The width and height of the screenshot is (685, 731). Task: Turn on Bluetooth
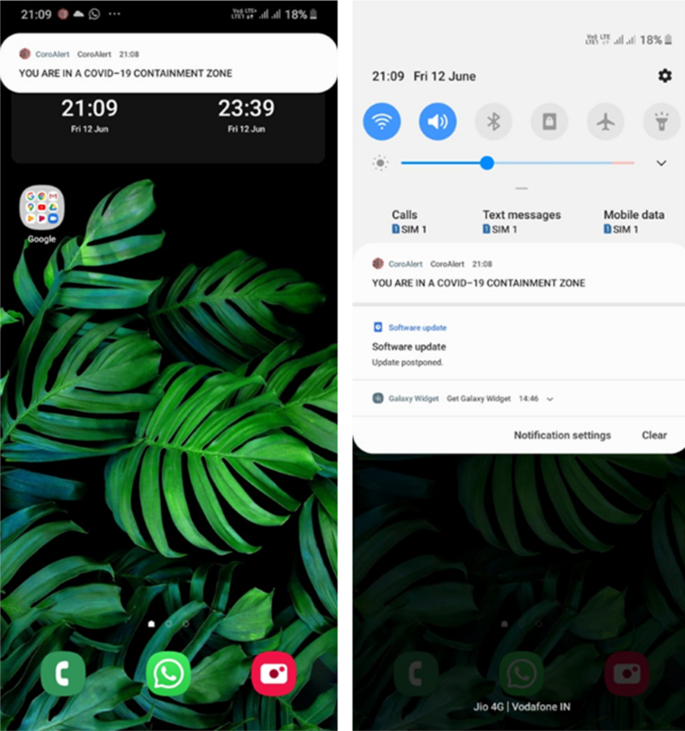493,122
